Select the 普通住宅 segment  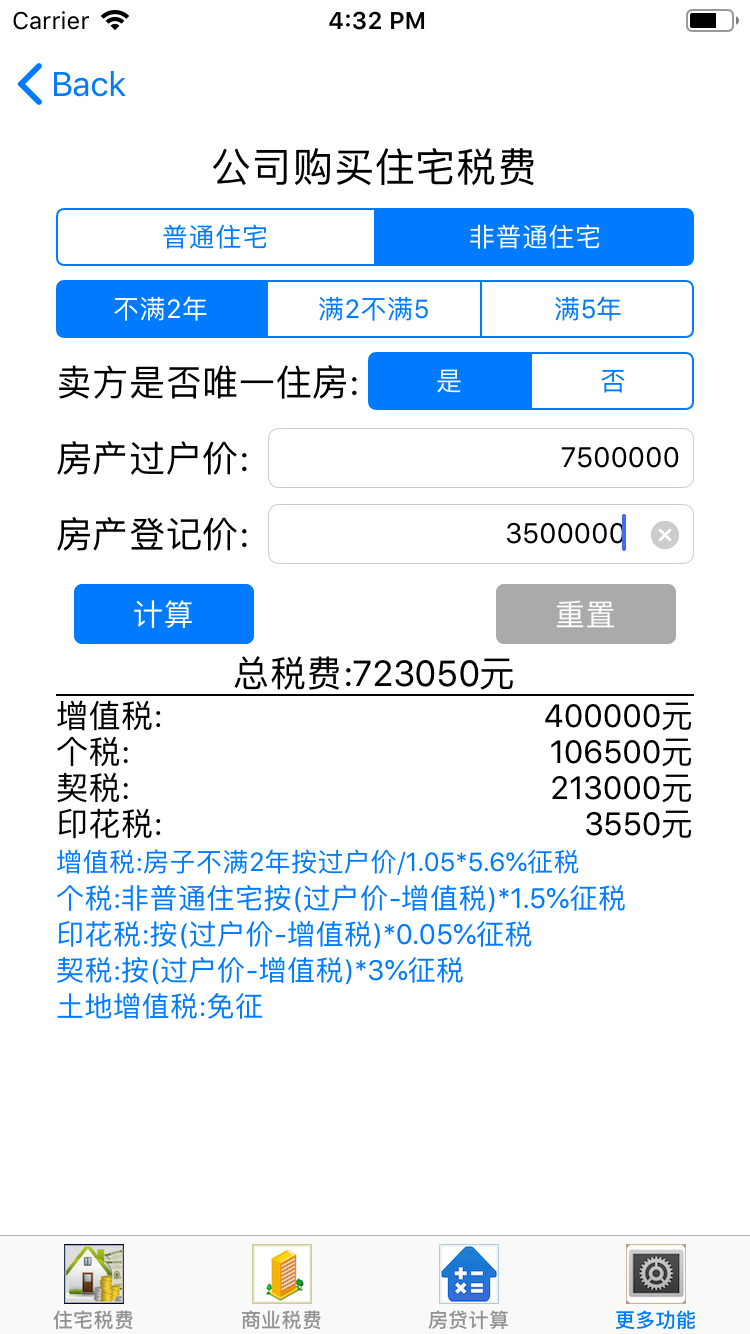coord(216,237)
